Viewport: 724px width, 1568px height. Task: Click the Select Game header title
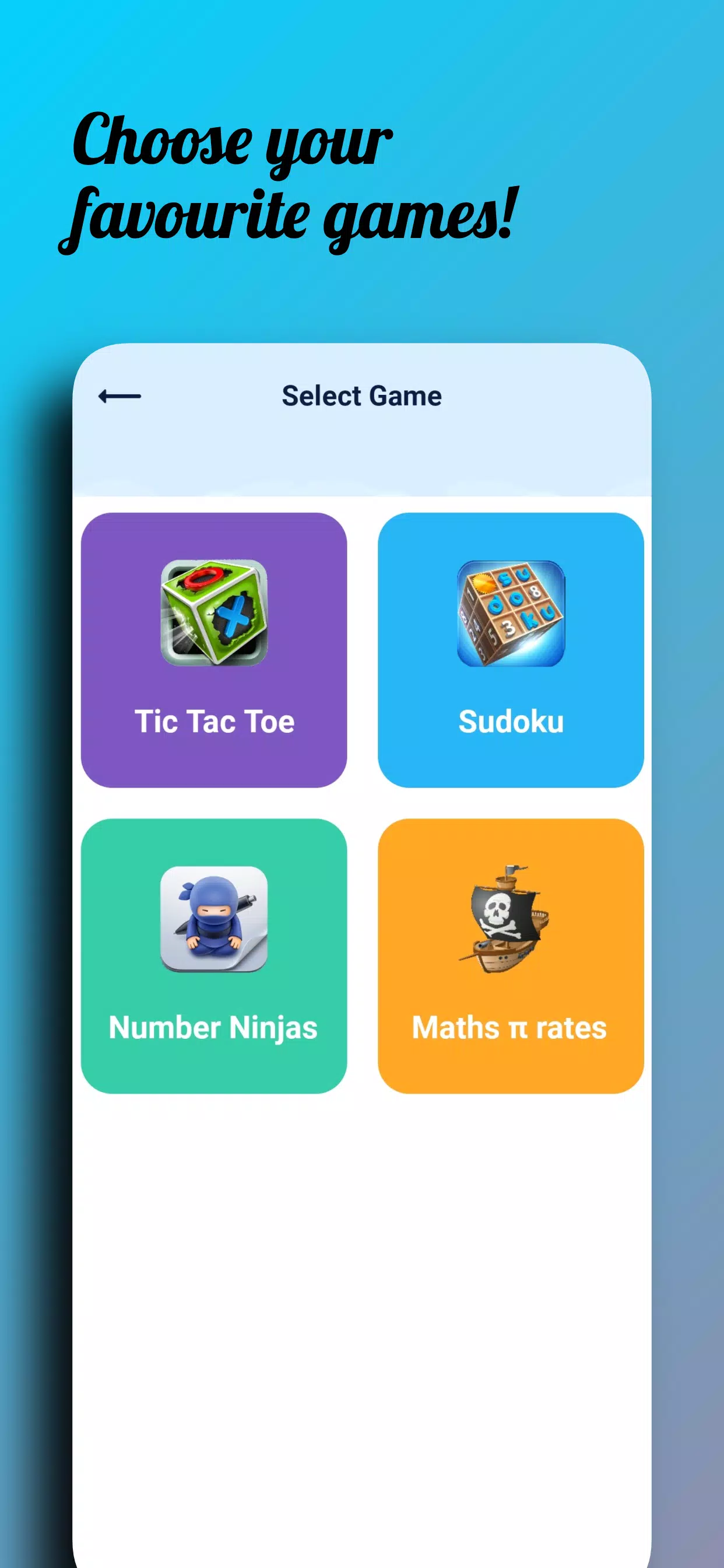click(361, 395)
